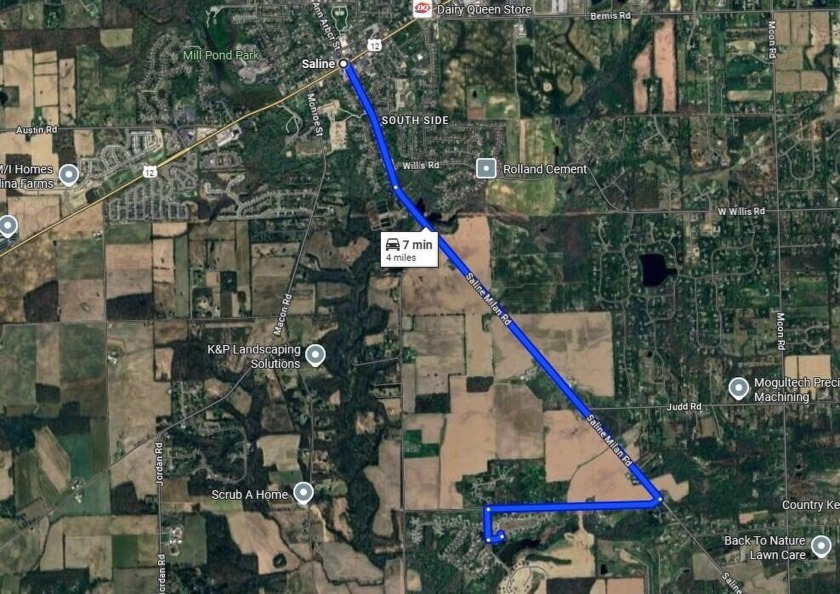Select the Rolland Cement place marker
Image resolution: width=840 pixels, height=594 pixels.
[487, 169]
